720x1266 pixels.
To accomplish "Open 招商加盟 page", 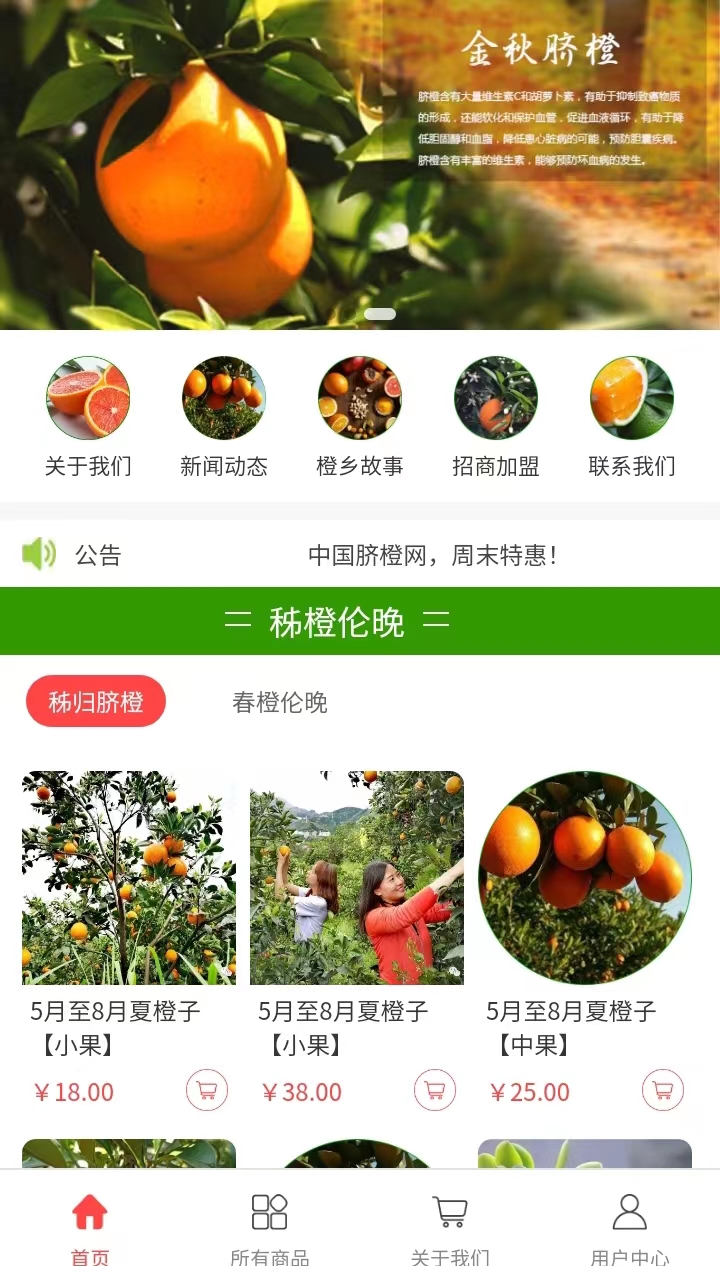I will click(496, 398).
